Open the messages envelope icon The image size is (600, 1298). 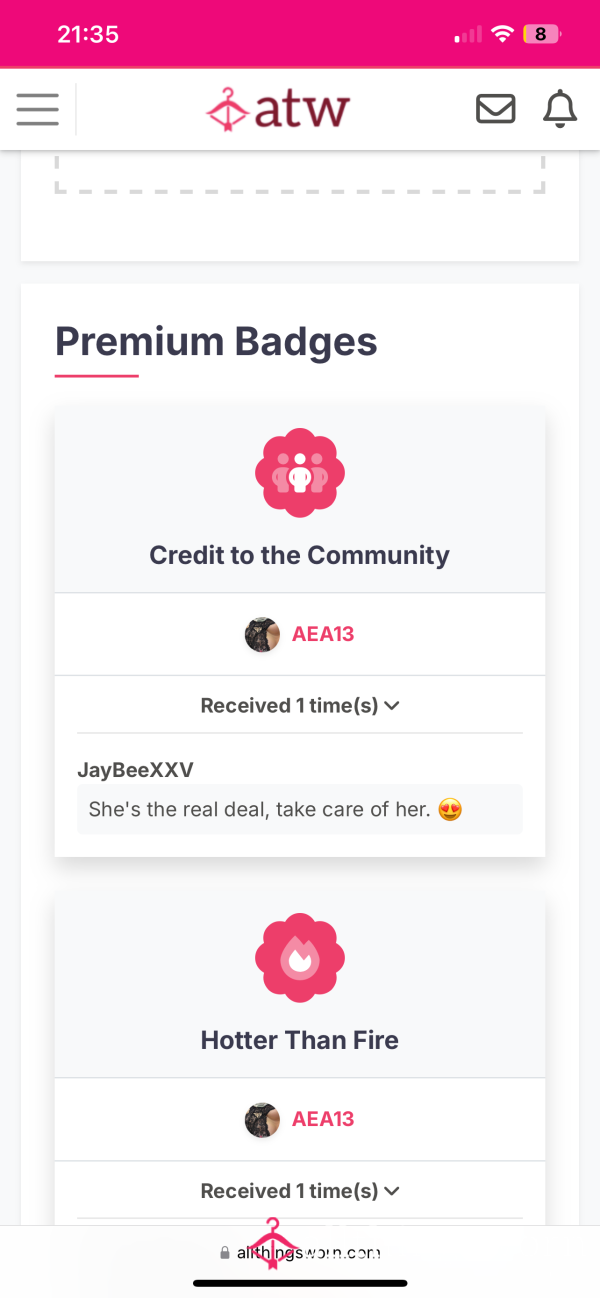(495, 109)
